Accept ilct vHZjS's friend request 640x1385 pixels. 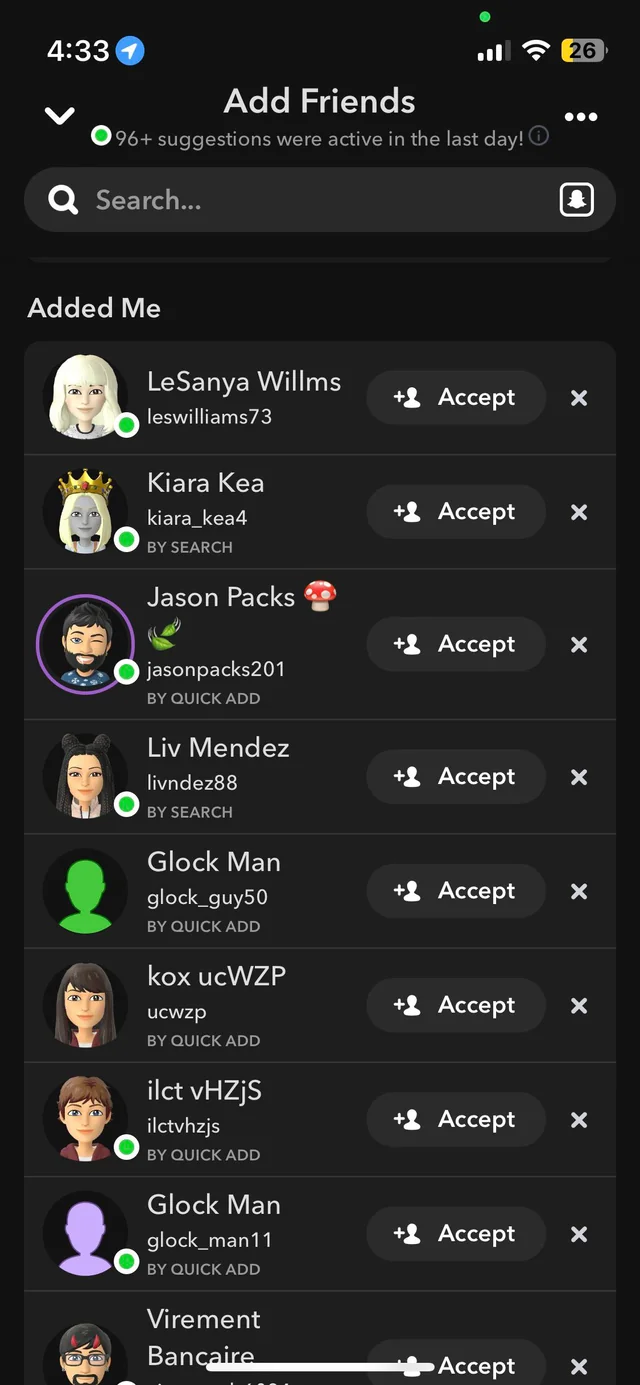pos(456,1120)
